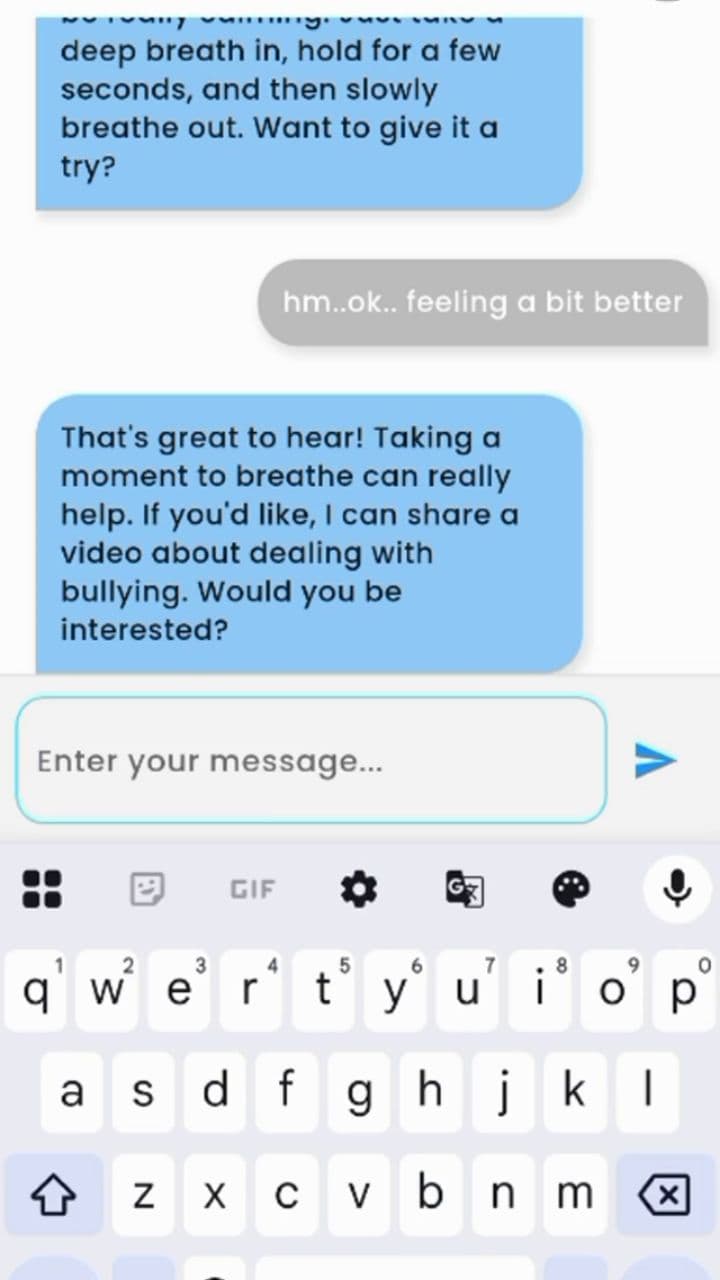Viewport: 720px width, 1280px height.
Task: Start voice typing with the microphone icon
Action: [x=677, y=889]
